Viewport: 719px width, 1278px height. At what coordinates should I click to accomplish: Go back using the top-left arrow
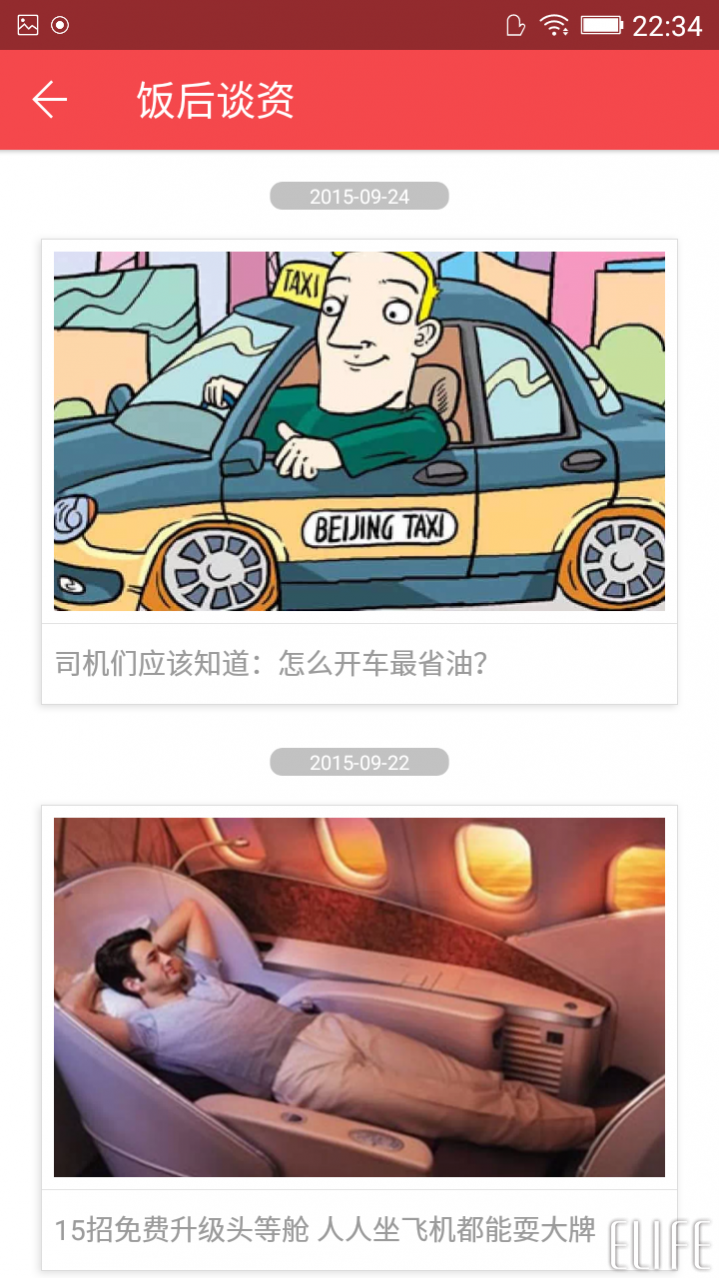pos(49,100)
